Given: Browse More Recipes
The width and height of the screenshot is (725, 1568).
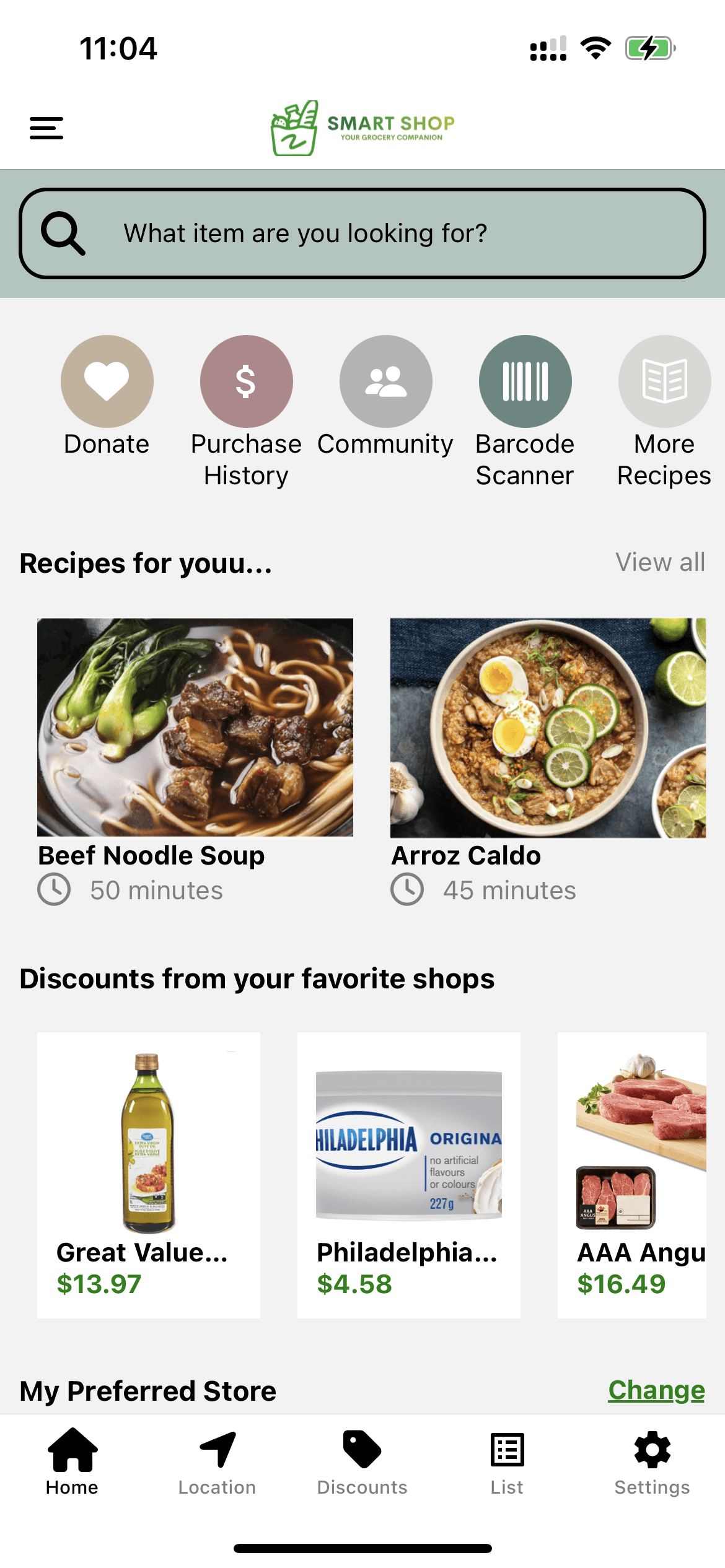Looking at the screenshot, I should click(x=664, y=381).
